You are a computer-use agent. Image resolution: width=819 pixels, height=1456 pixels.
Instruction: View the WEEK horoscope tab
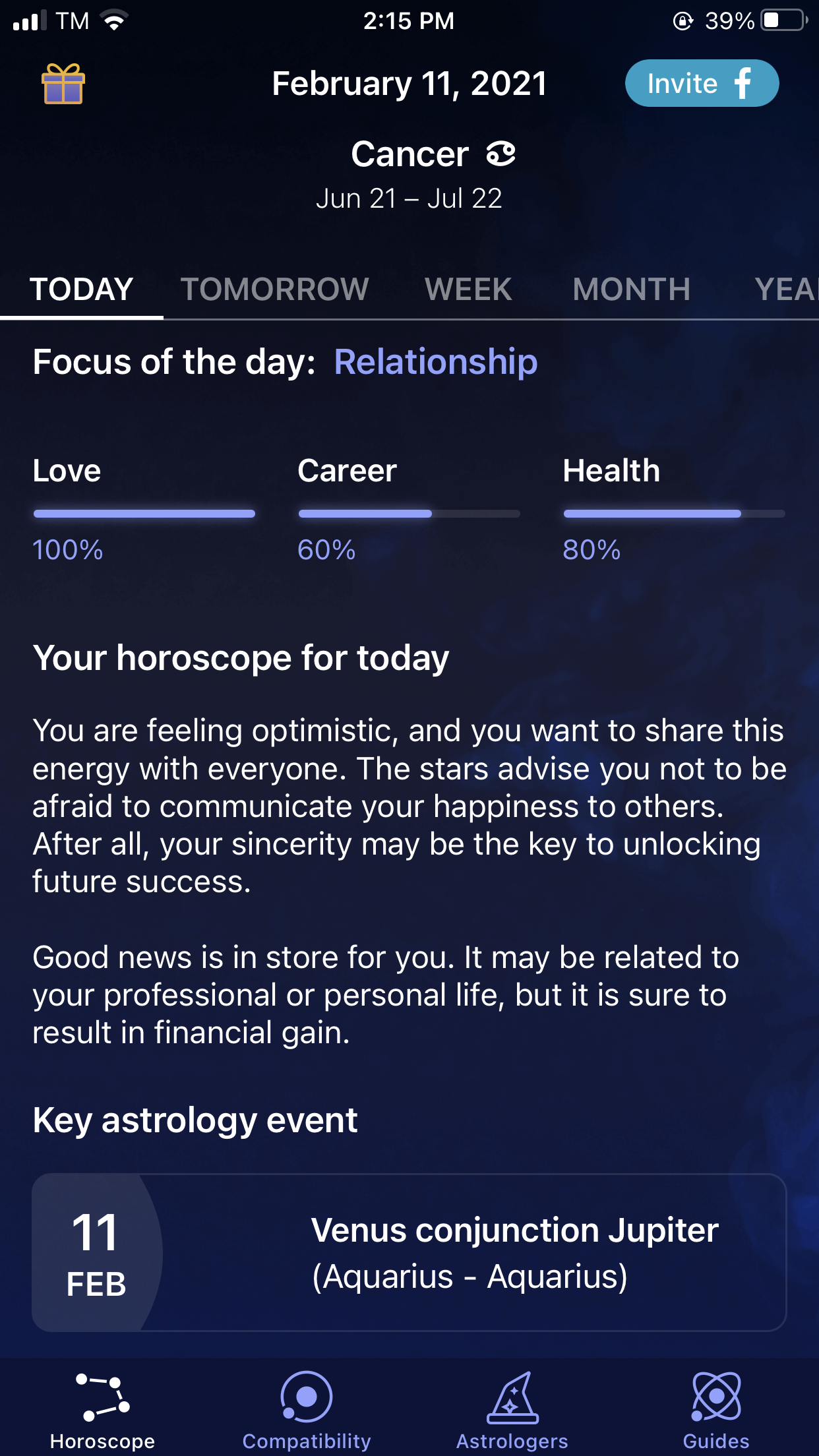pyautogui.click(x=468, y=289)
